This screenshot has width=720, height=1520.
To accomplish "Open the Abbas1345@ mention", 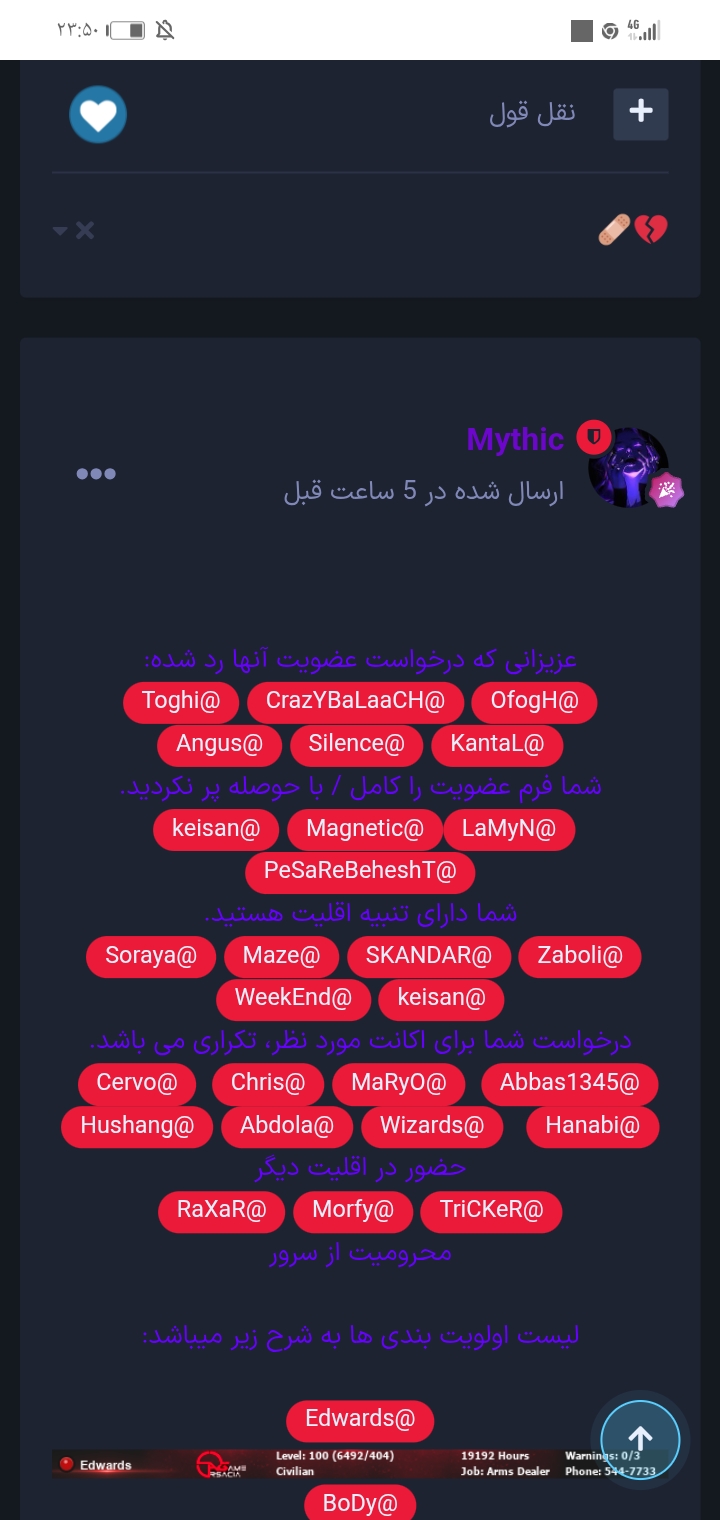I will (x=569, y=1083).
